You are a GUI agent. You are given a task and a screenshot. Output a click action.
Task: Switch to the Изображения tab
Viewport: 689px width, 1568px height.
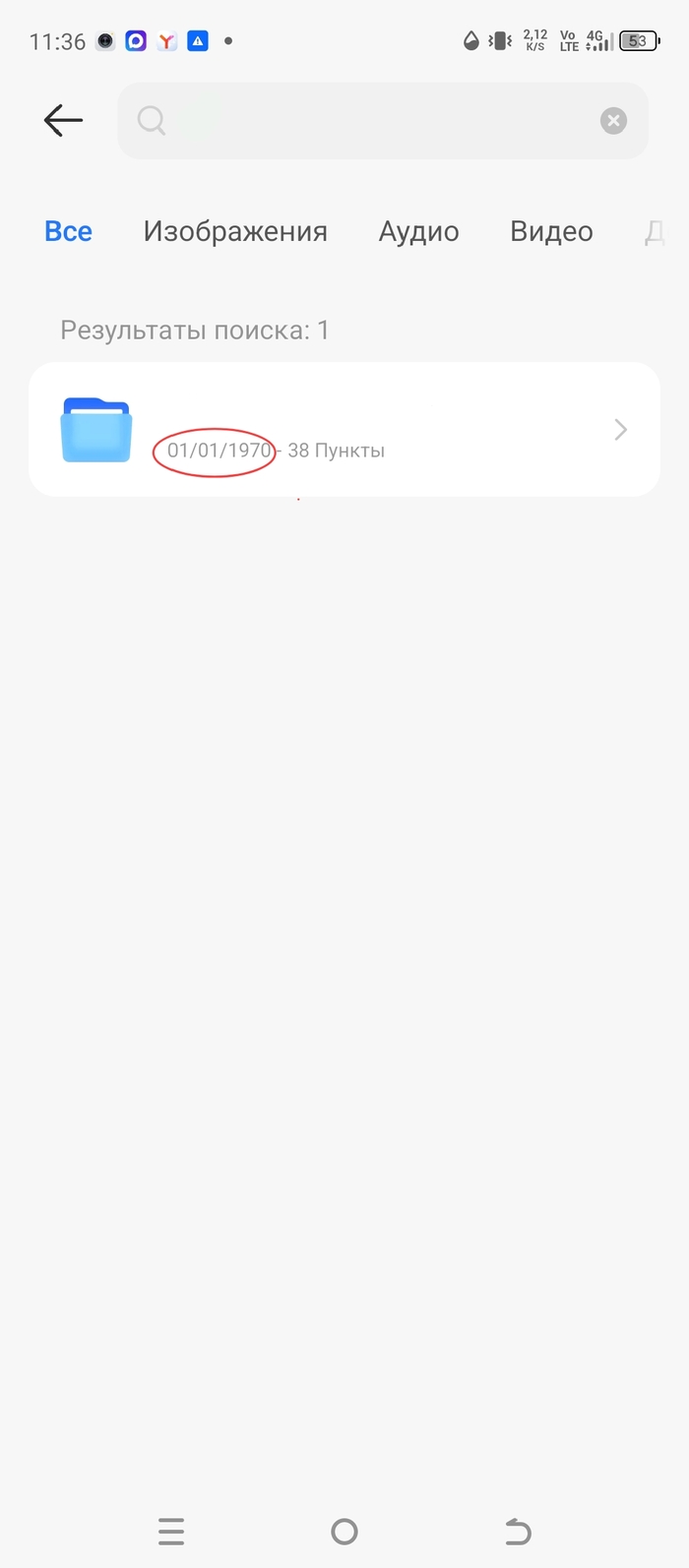(235, 231)
